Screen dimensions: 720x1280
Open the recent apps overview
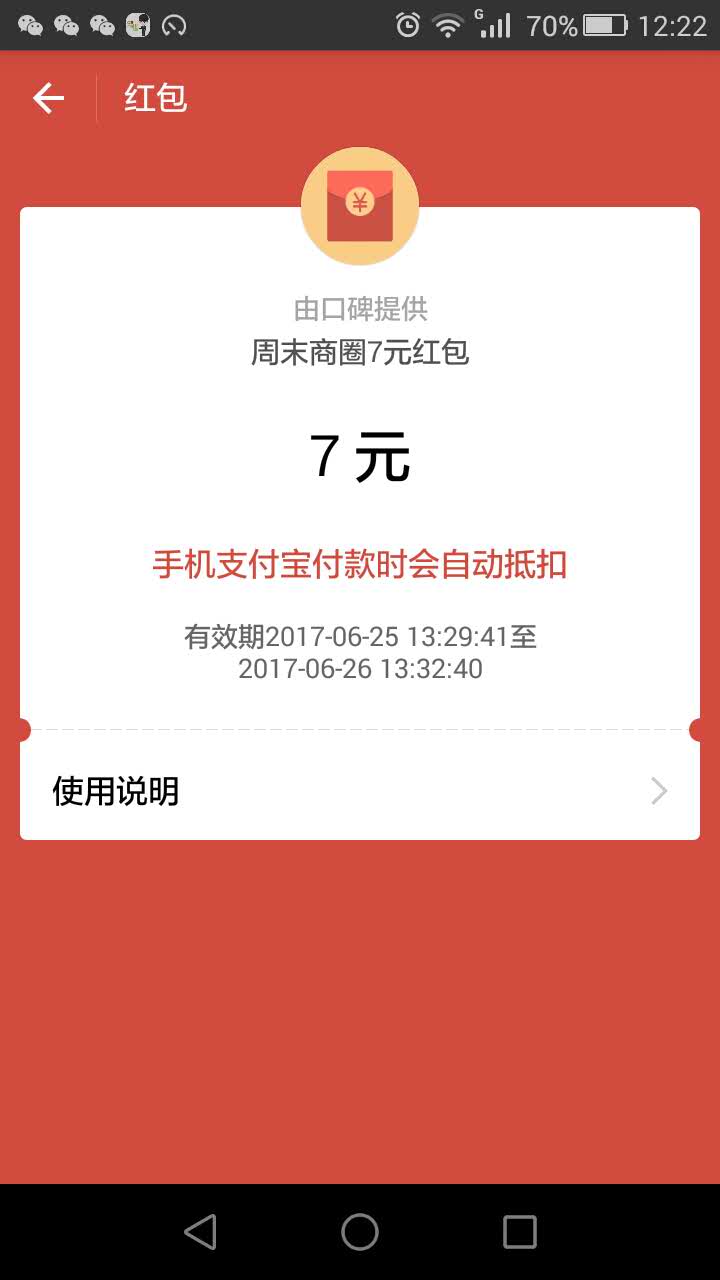pos(519,1231)
